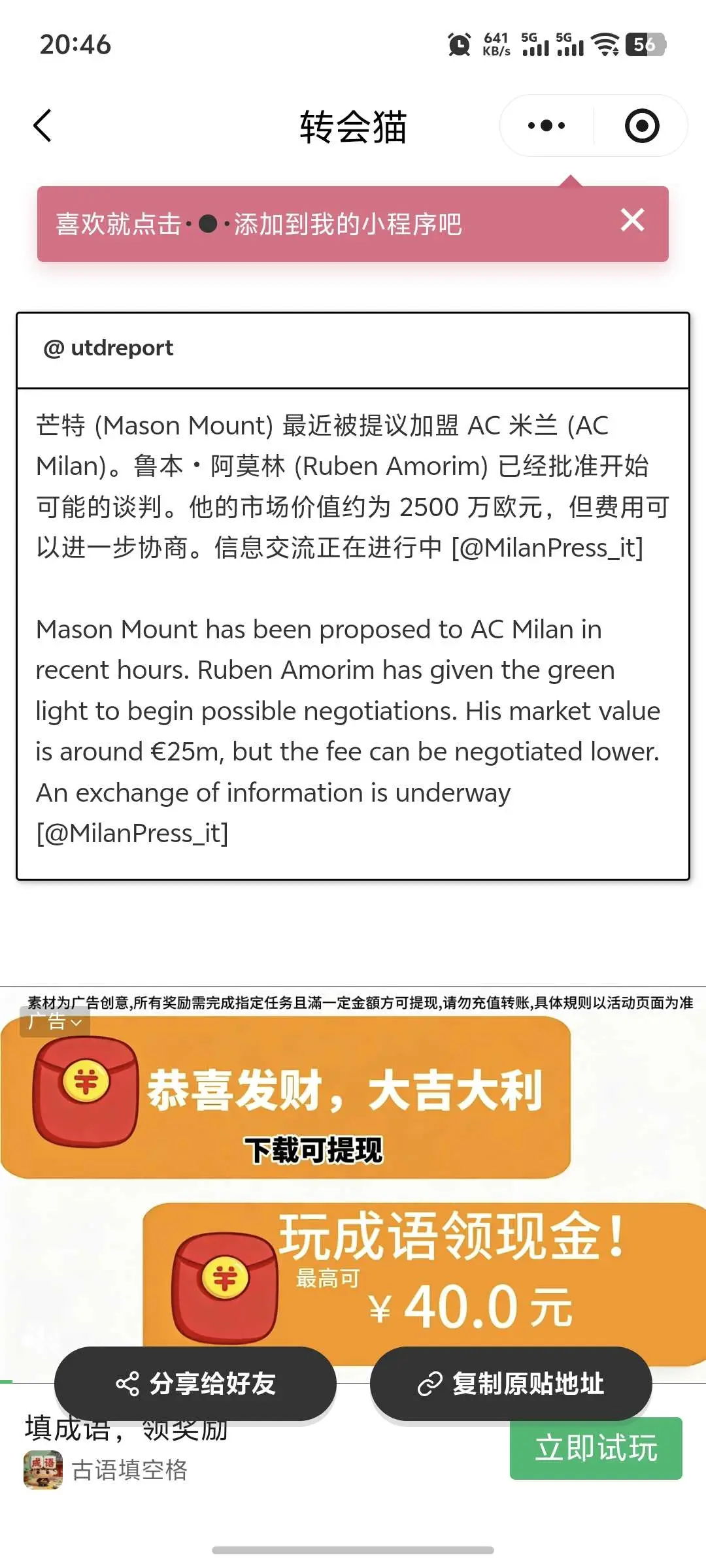Dismiss the pink add-to-mini-programs banner

tap(633, 220)
